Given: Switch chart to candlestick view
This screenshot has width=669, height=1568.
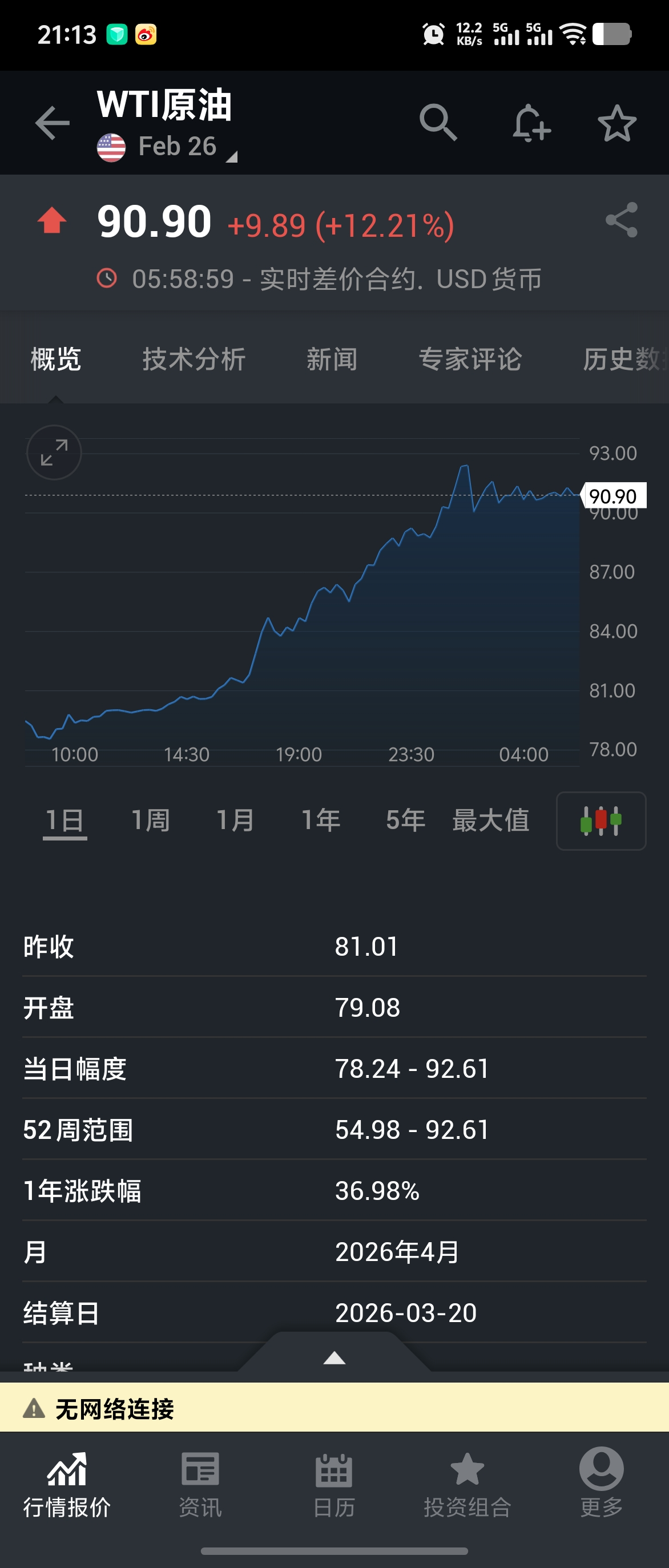Looking at the screenshot, I should point(601,821).
